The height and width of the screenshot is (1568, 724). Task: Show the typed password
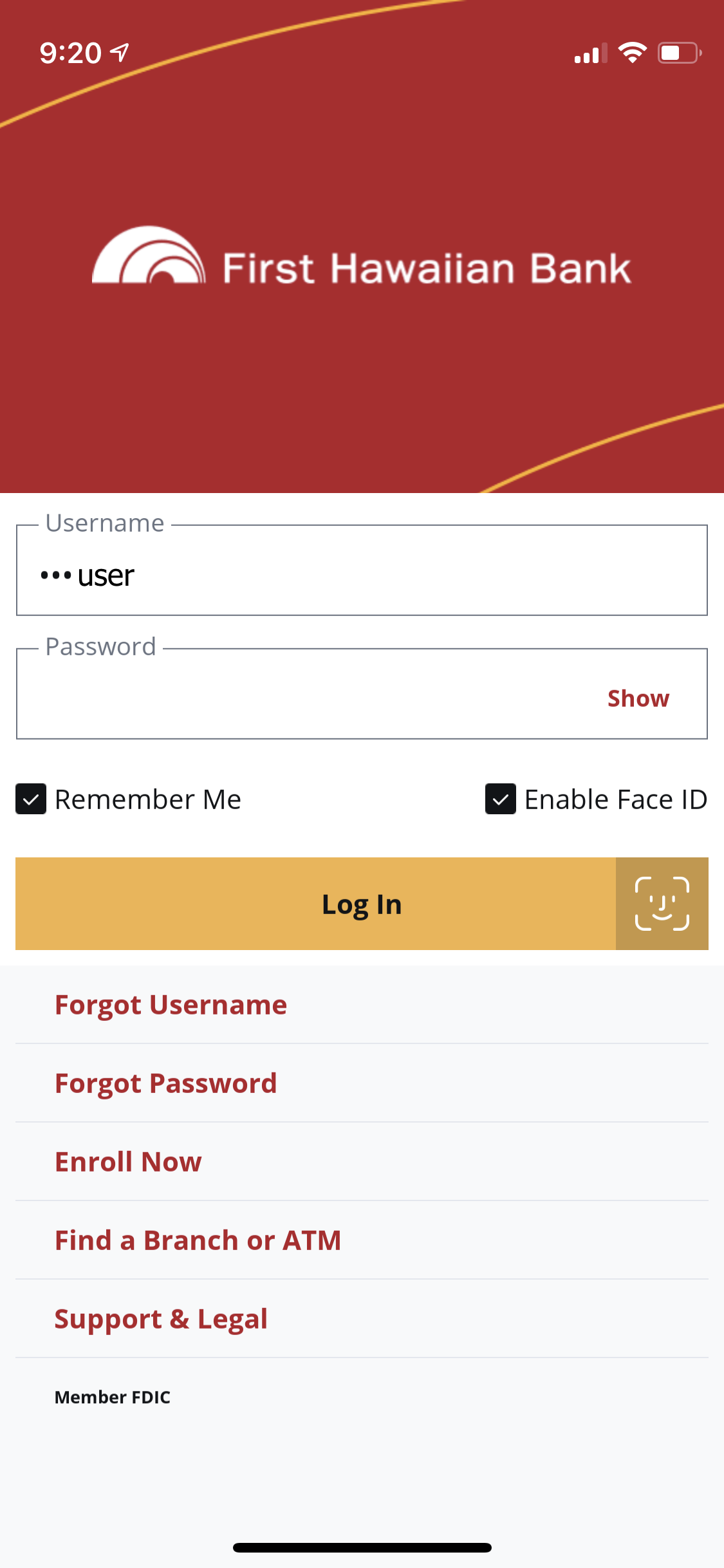[638, 698]
